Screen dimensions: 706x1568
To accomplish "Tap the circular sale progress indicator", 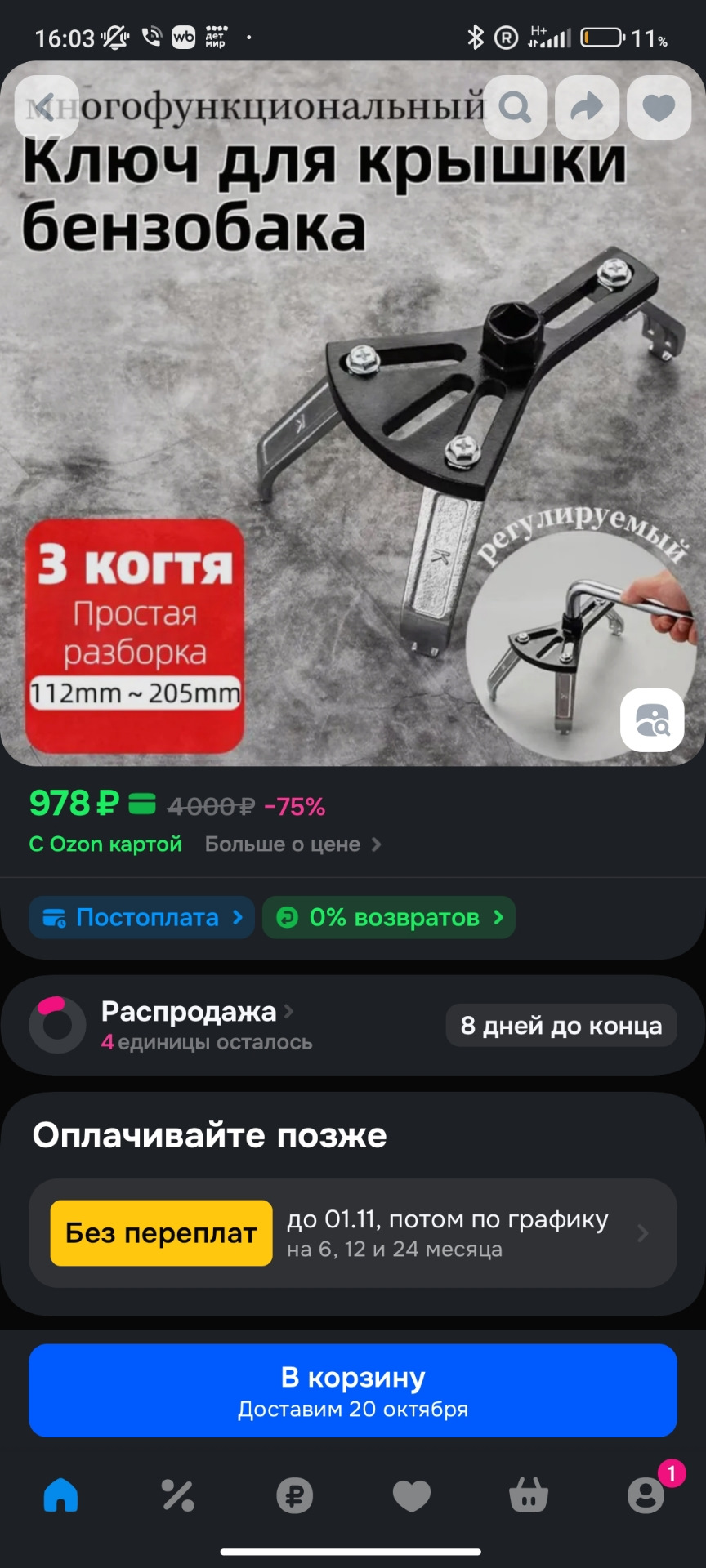I will click(x=56, y=1026).
